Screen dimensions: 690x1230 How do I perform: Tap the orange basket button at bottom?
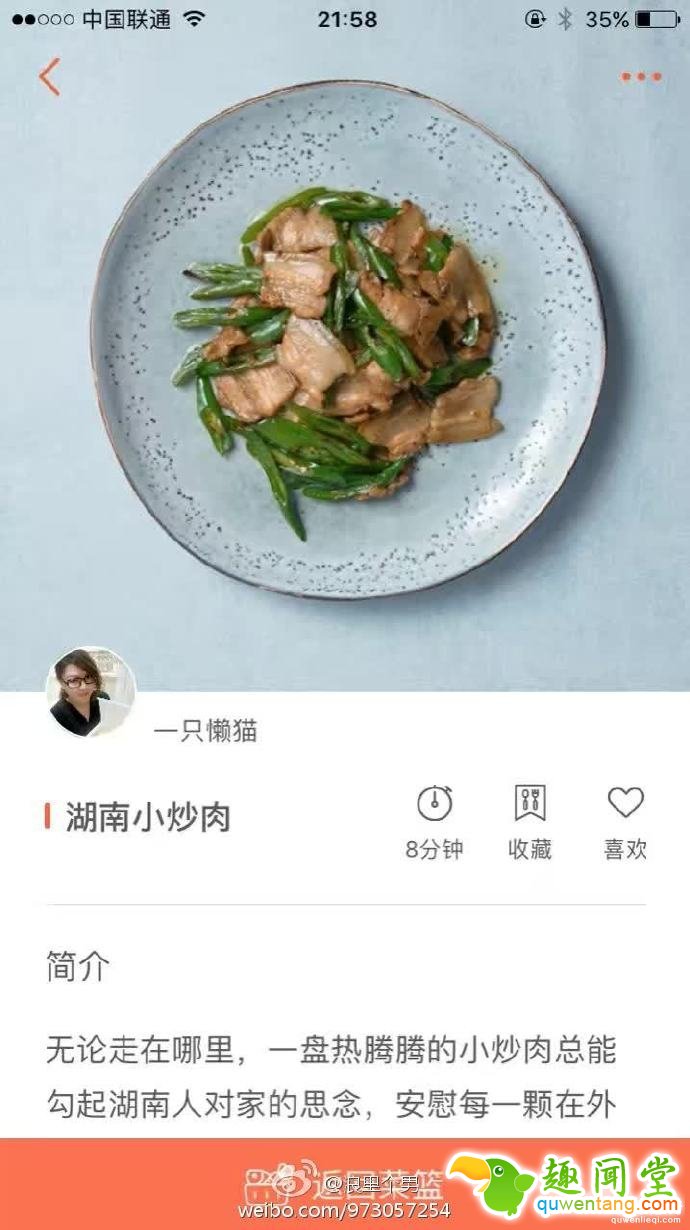345,1184
